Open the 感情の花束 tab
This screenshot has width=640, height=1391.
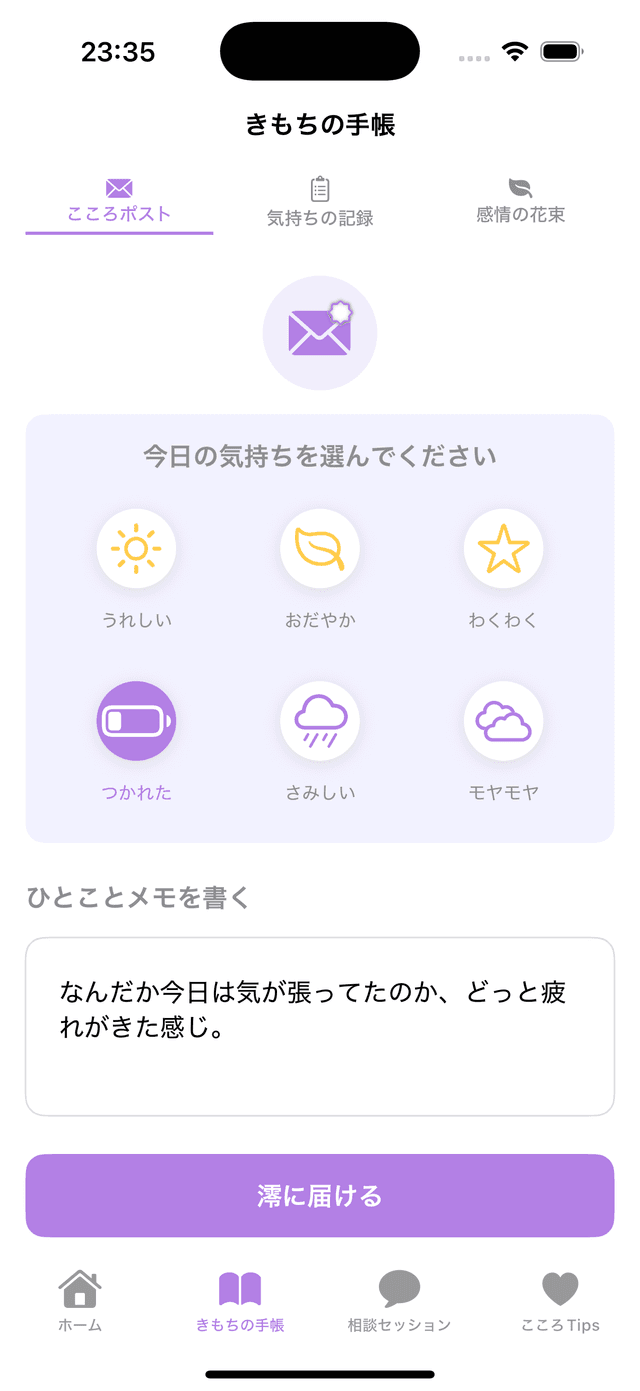(x=520, y=202)
